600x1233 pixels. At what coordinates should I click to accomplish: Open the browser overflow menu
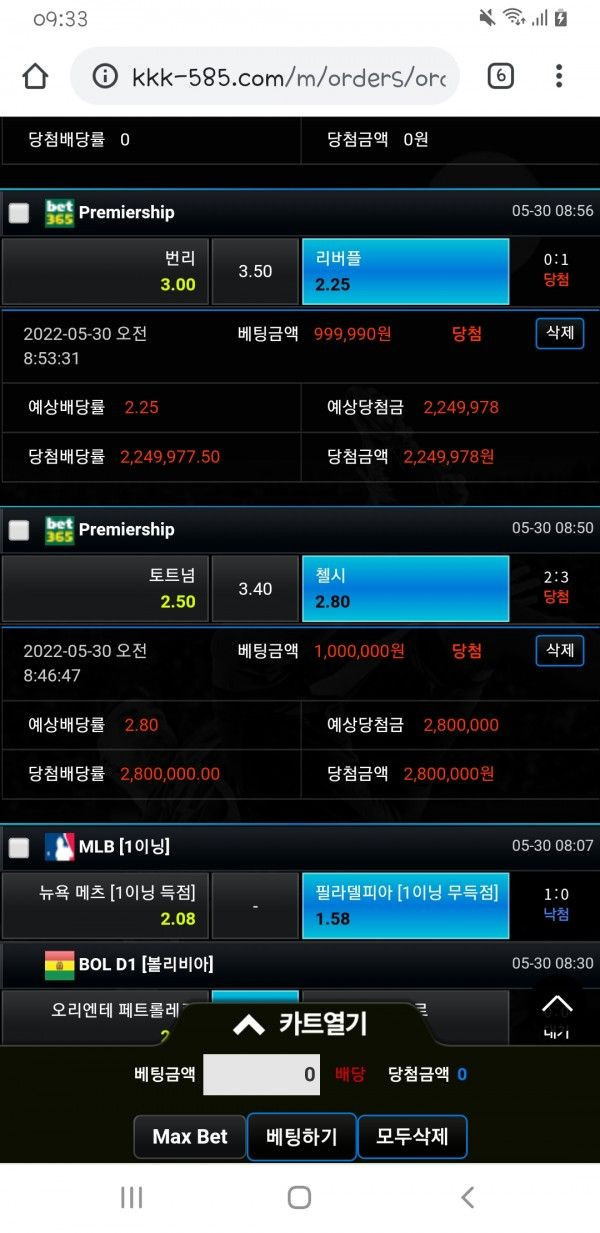[x=559, y=76]
